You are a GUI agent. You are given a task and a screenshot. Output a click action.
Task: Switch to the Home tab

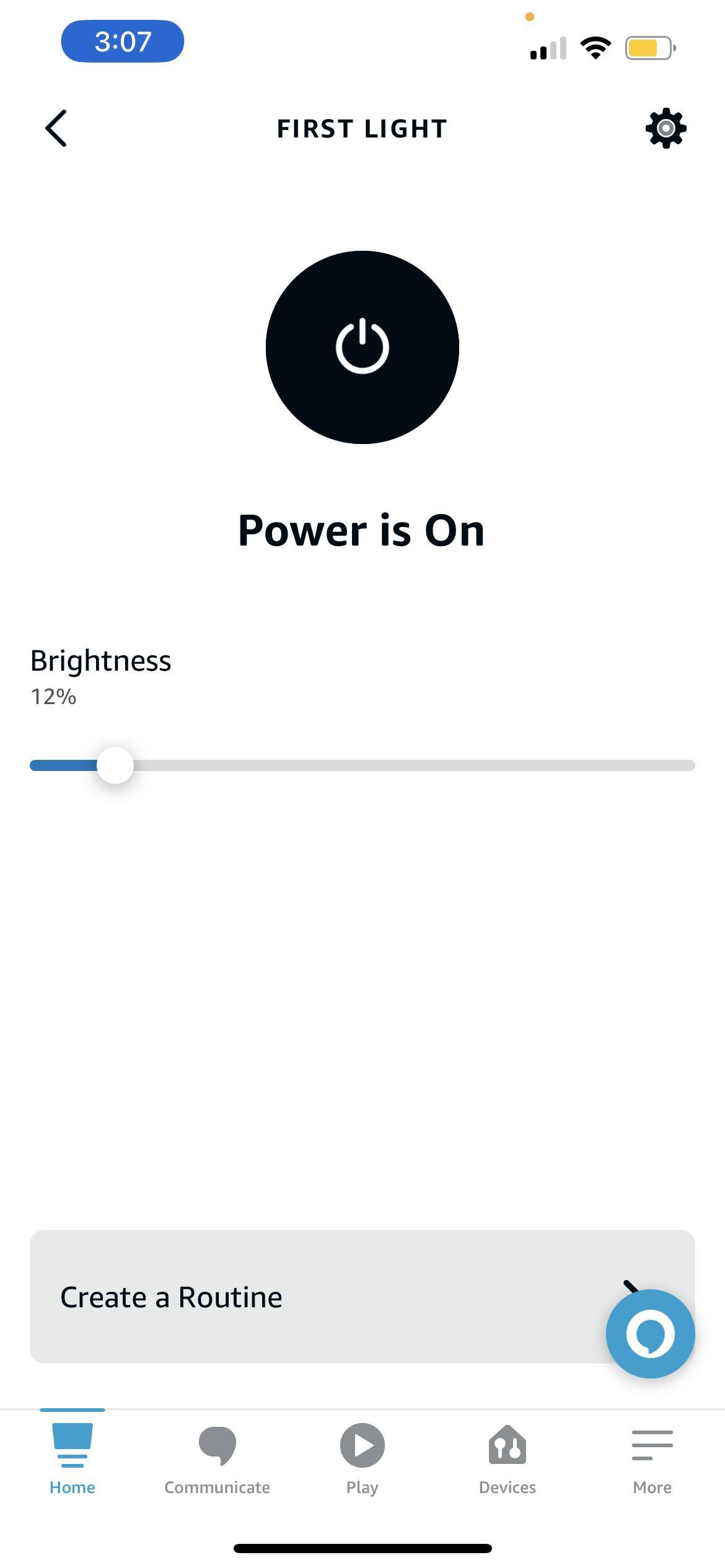pos(72,1458)
